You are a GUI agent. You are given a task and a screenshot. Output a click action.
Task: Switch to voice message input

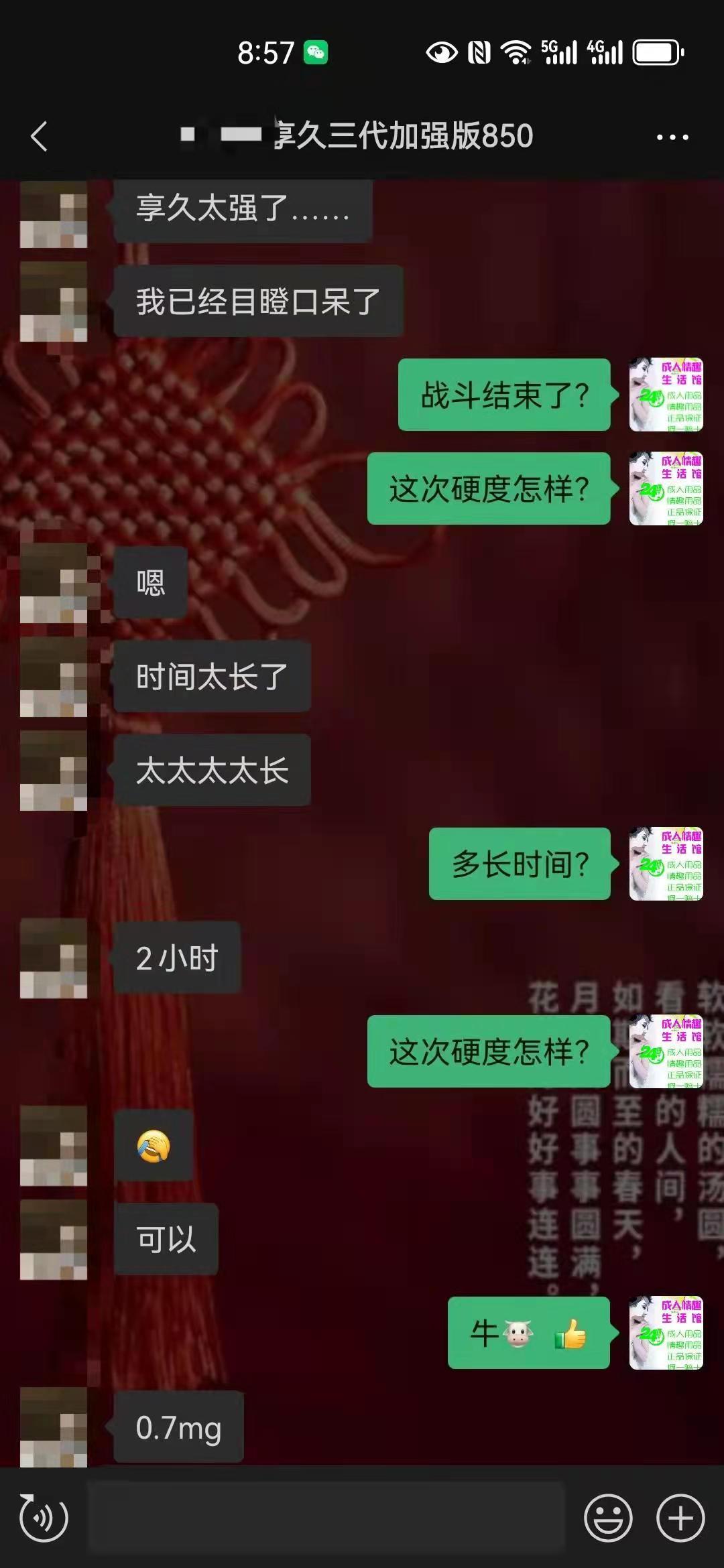coord(44,1518)
